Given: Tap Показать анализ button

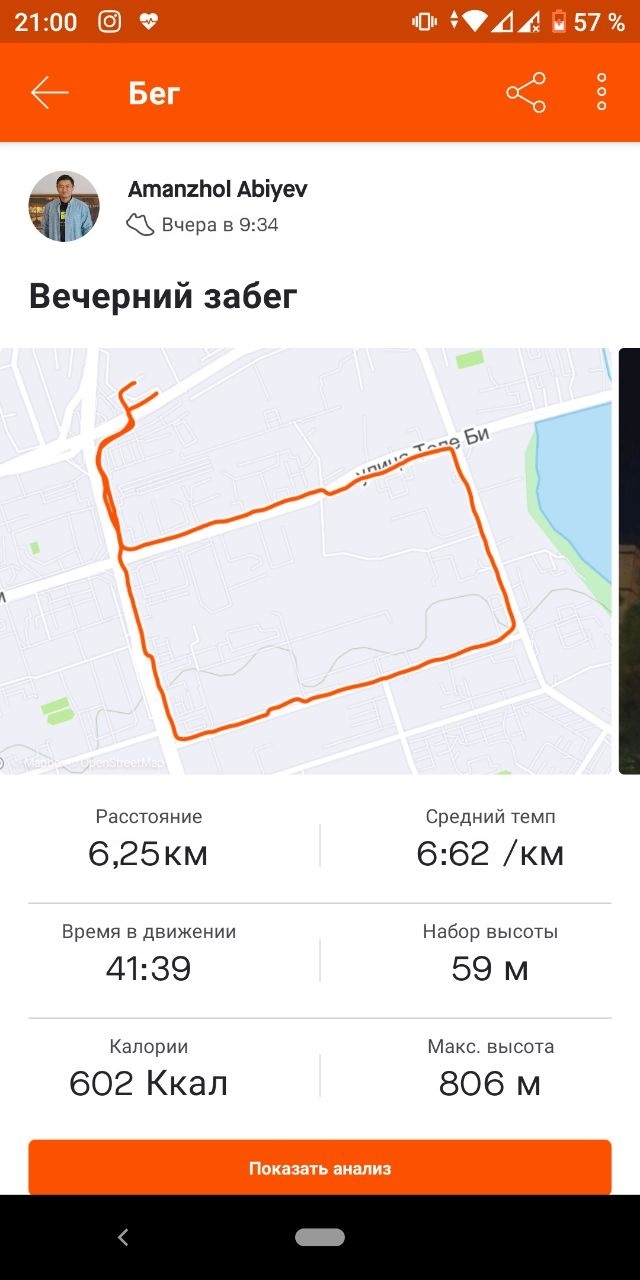Looking at the screenshot, I should (x=319, y=1168).
